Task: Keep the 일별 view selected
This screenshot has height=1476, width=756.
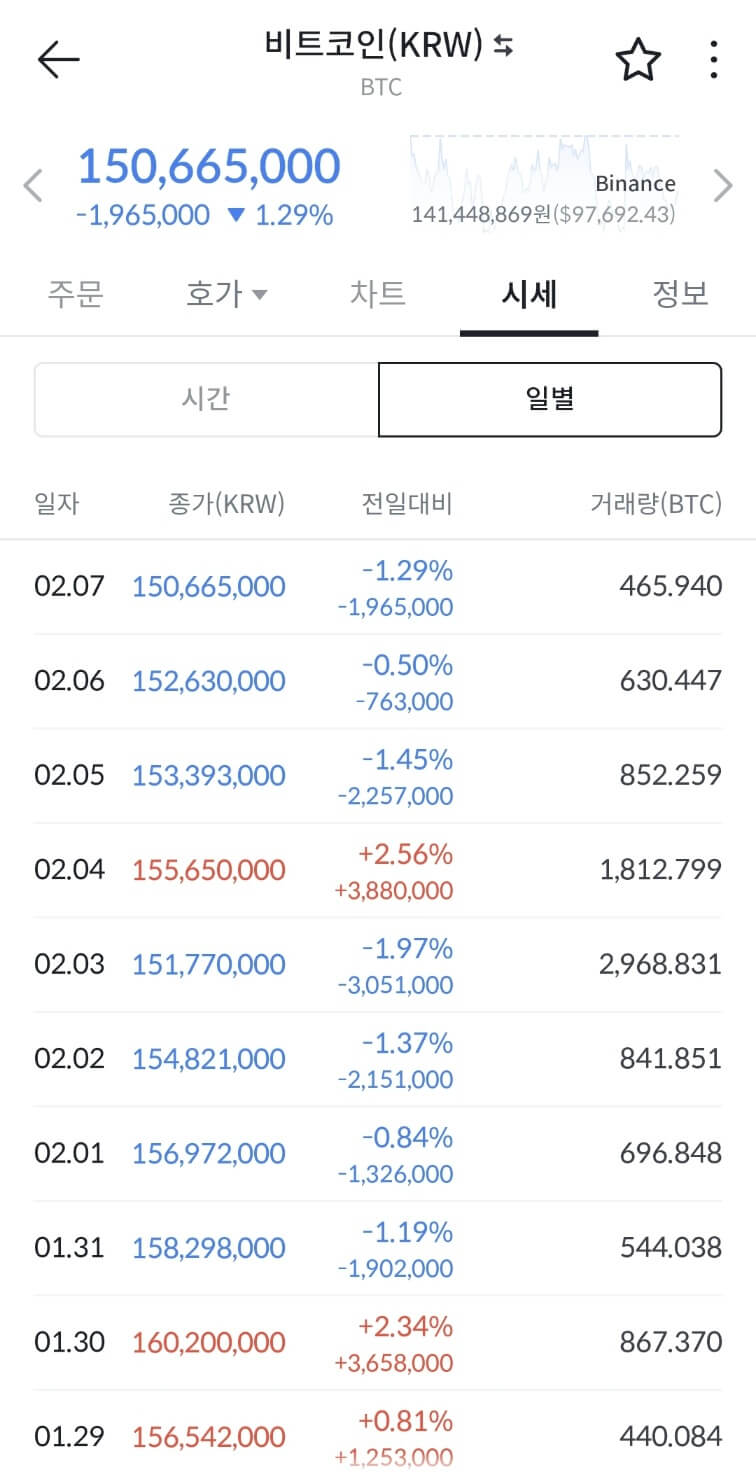Action: point(549,399)
